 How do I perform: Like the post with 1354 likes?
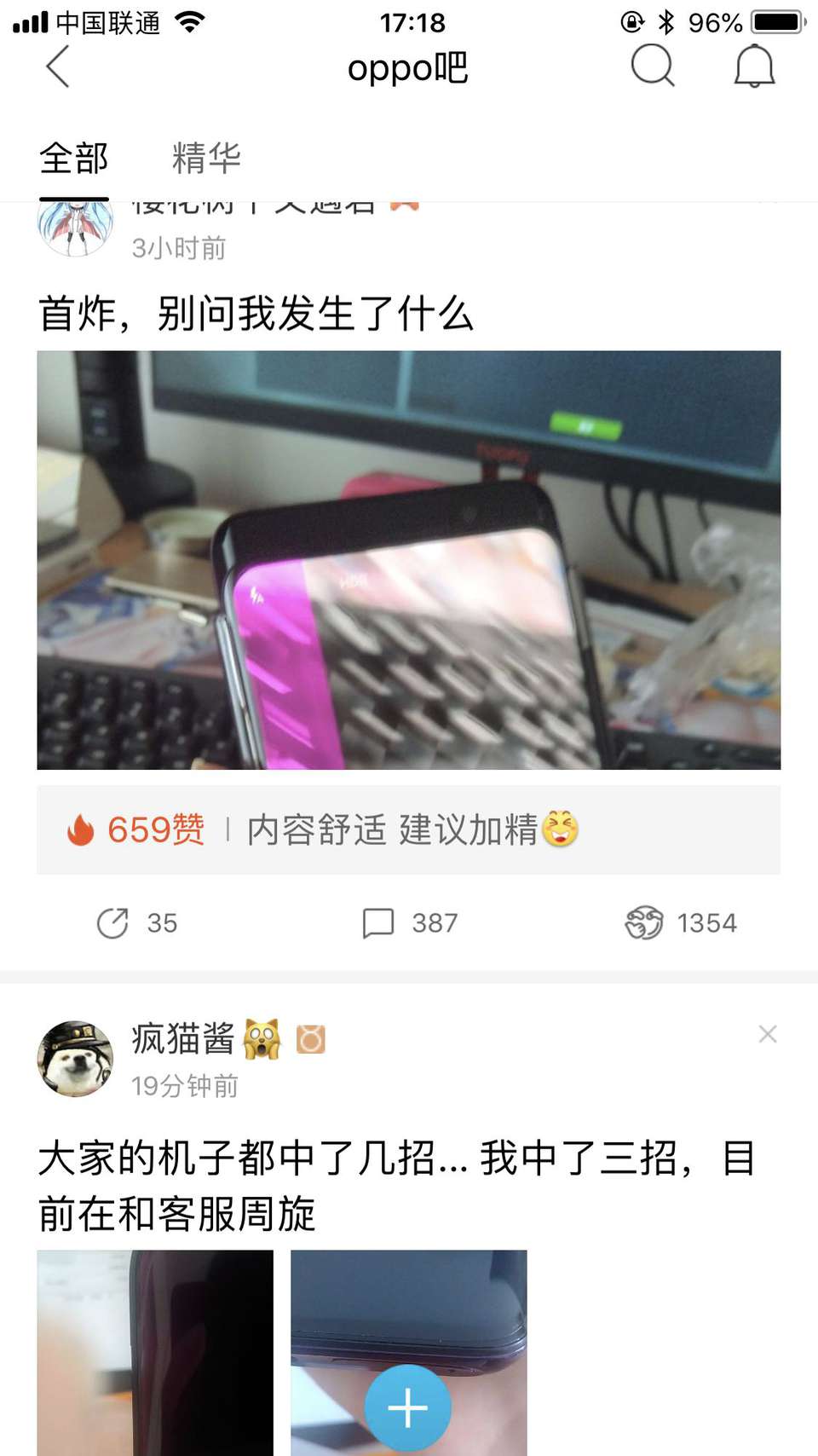(x=680, y=923)
